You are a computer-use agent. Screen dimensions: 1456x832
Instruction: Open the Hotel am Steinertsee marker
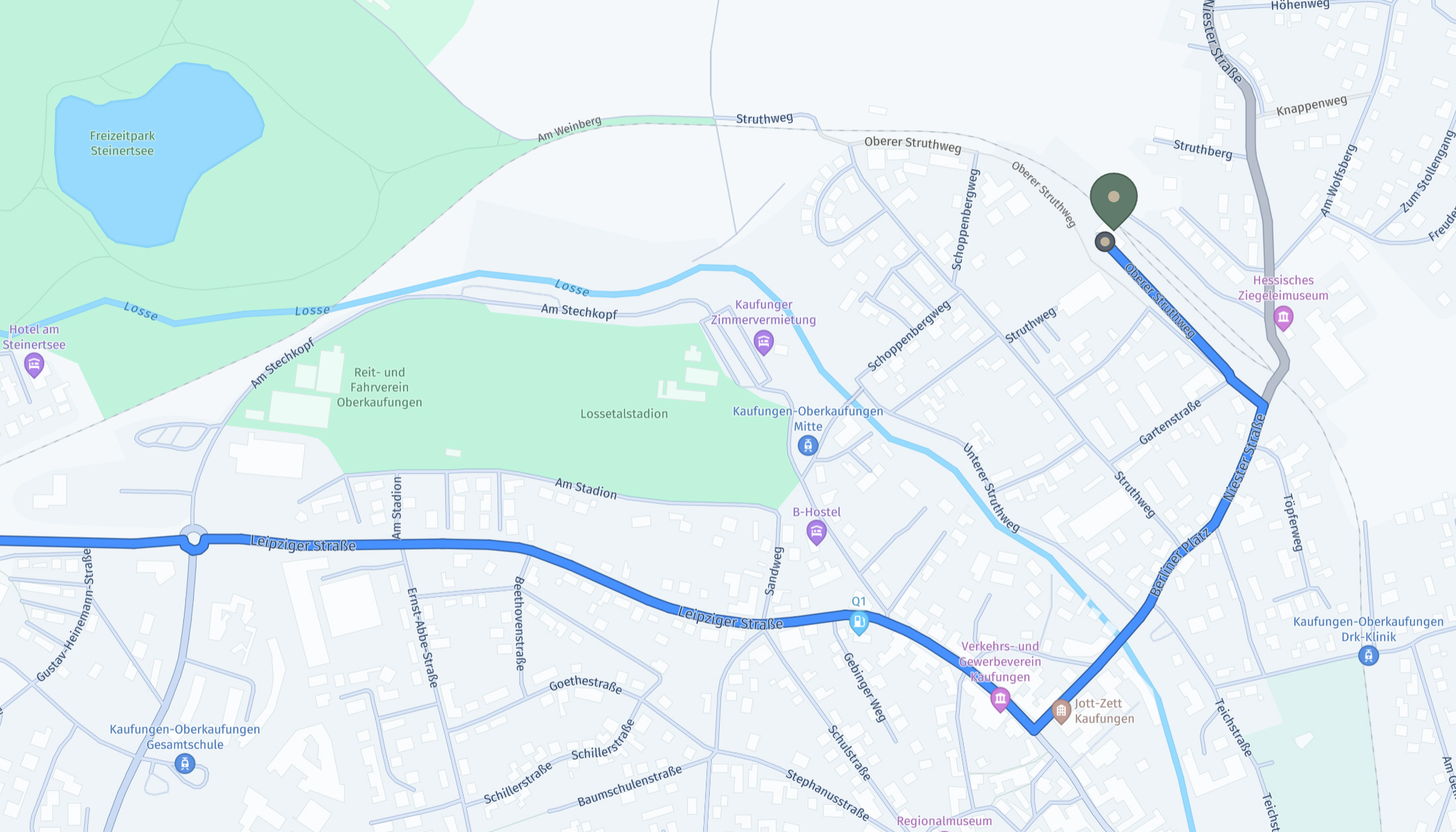(x=34, y=364)
